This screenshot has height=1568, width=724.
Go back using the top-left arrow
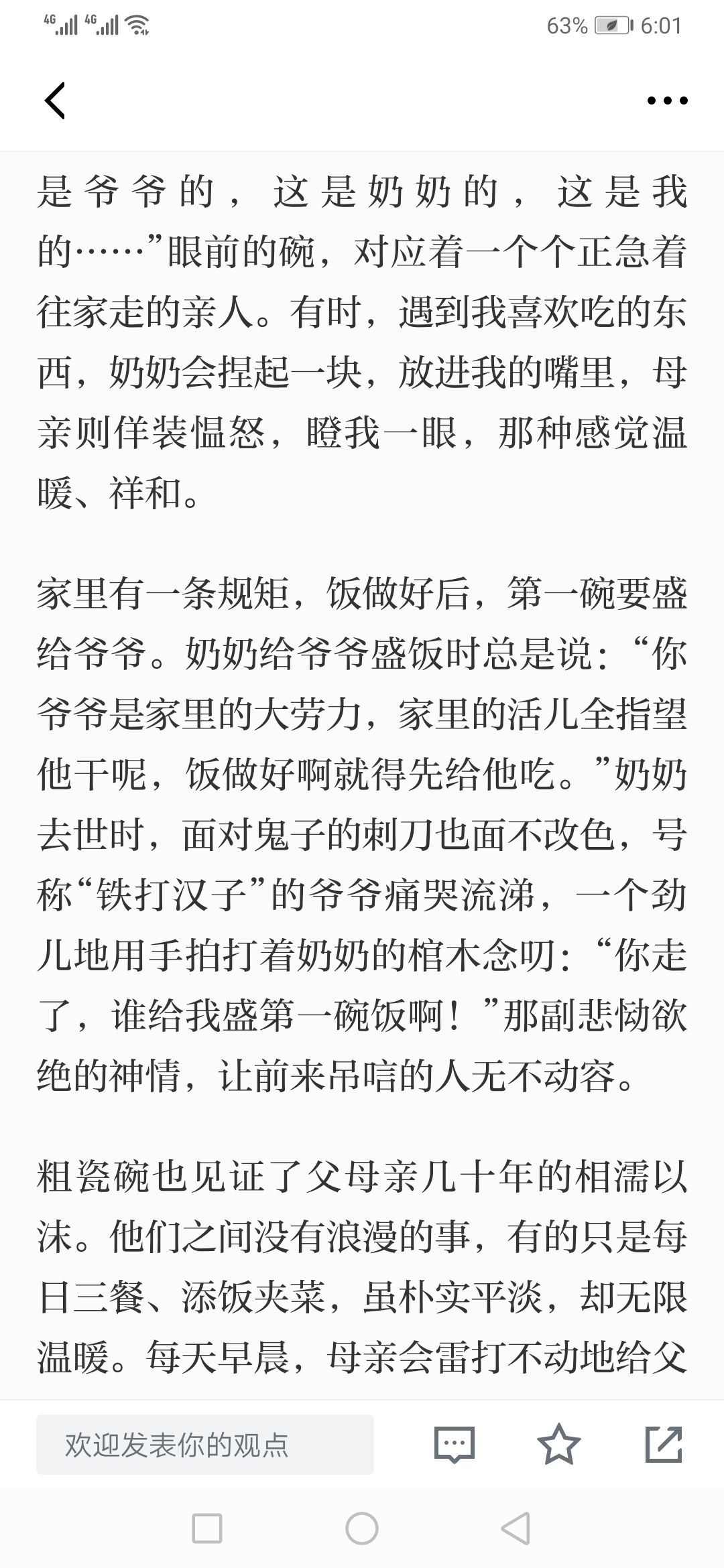click(x=55, y=101)
